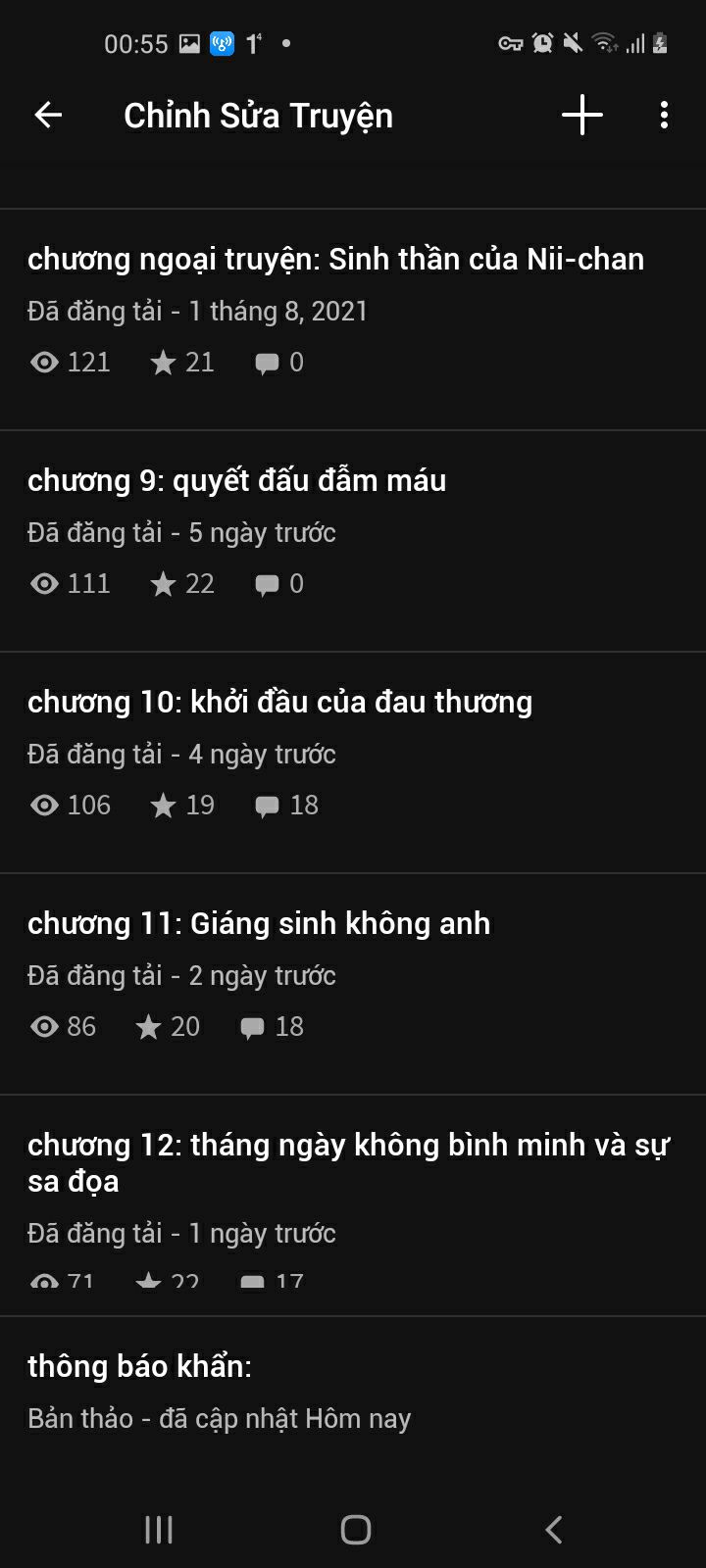706x1568 pixels.
Task: Go back using the app bar arrow
Action: point(48,116)
